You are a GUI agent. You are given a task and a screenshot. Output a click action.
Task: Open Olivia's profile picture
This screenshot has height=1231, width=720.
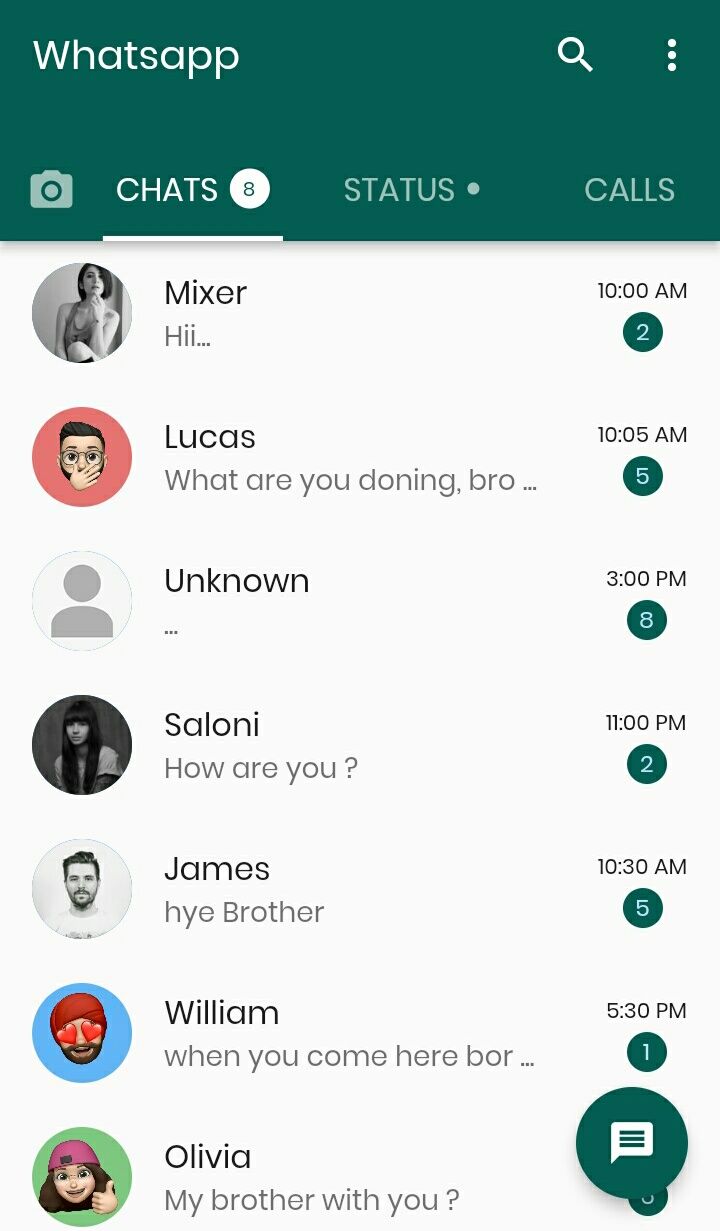(x=81, y=1176)
